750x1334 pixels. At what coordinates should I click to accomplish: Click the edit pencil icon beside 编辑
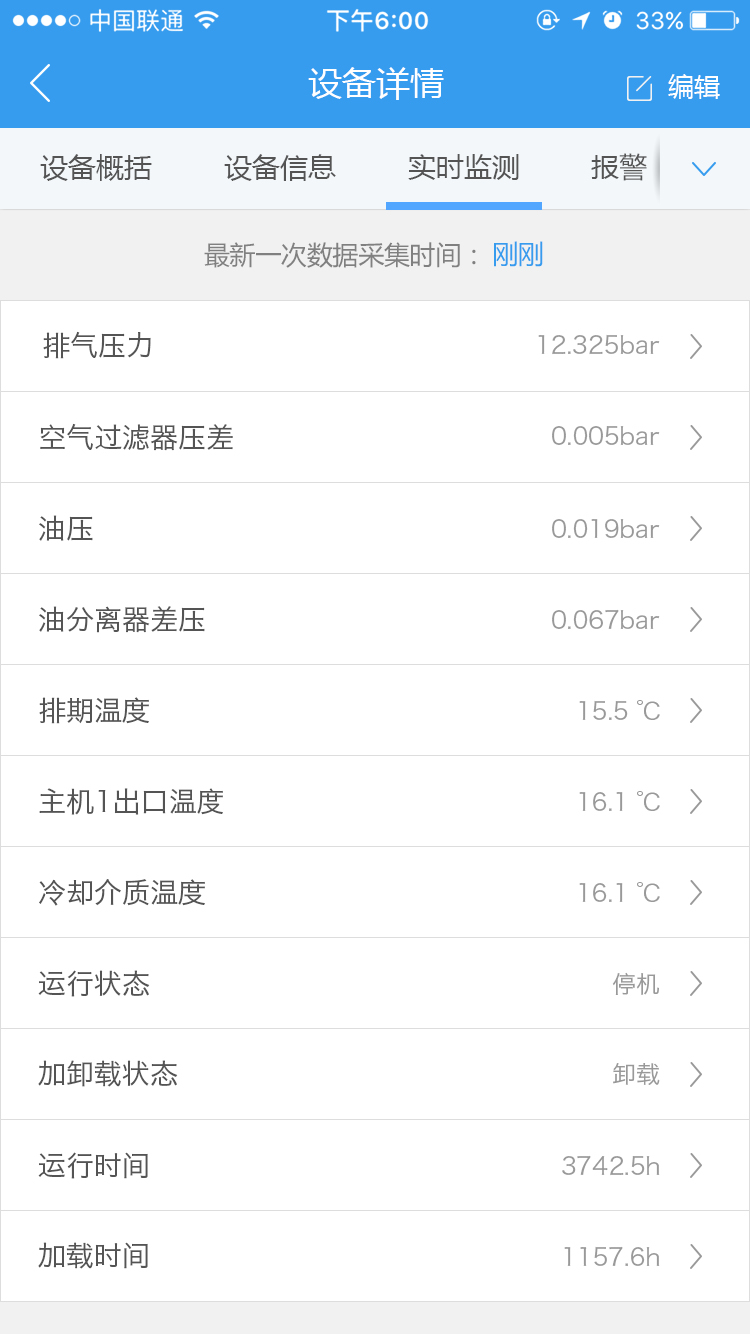coord(637,87)
